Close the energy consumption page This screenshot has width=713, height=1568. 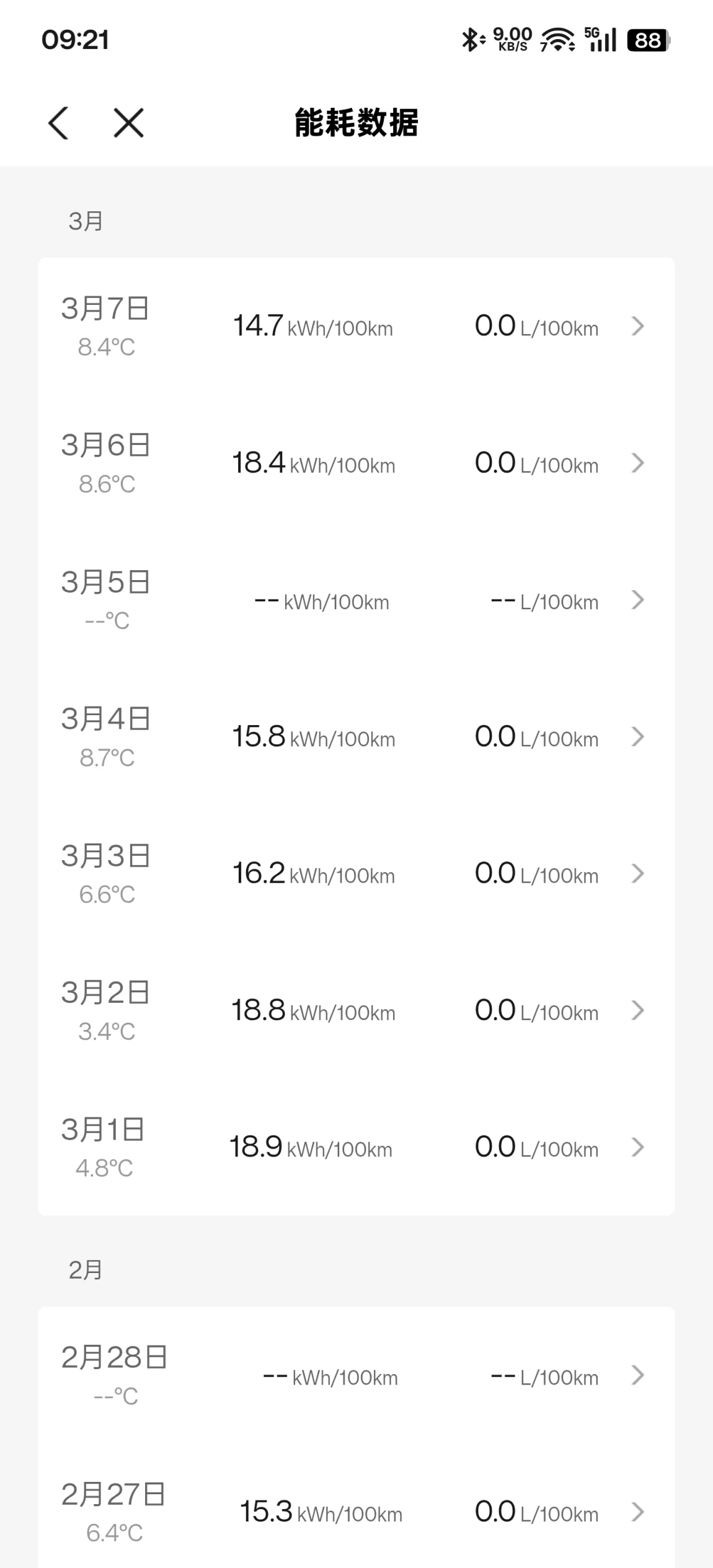tap(128, 122)
